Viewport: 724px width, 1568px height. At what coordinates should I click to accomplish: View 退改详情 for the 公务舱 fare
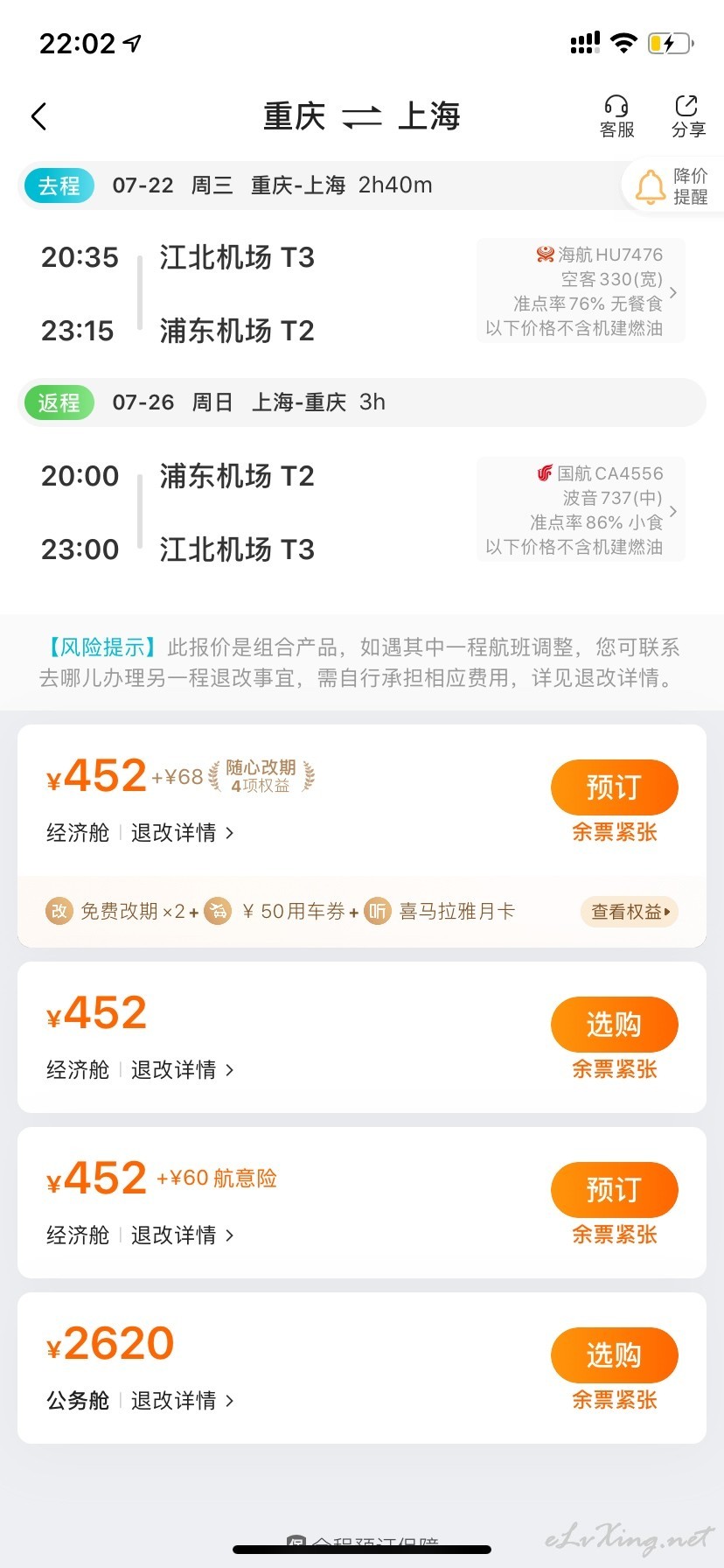tap(183, 1401)
